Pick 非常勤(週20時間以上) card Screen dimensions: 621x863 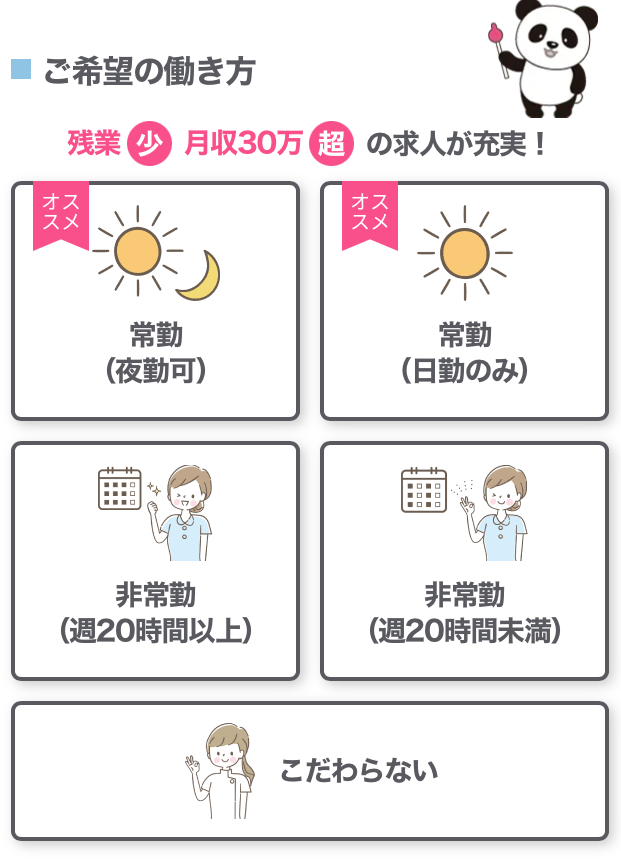point(155,561)
